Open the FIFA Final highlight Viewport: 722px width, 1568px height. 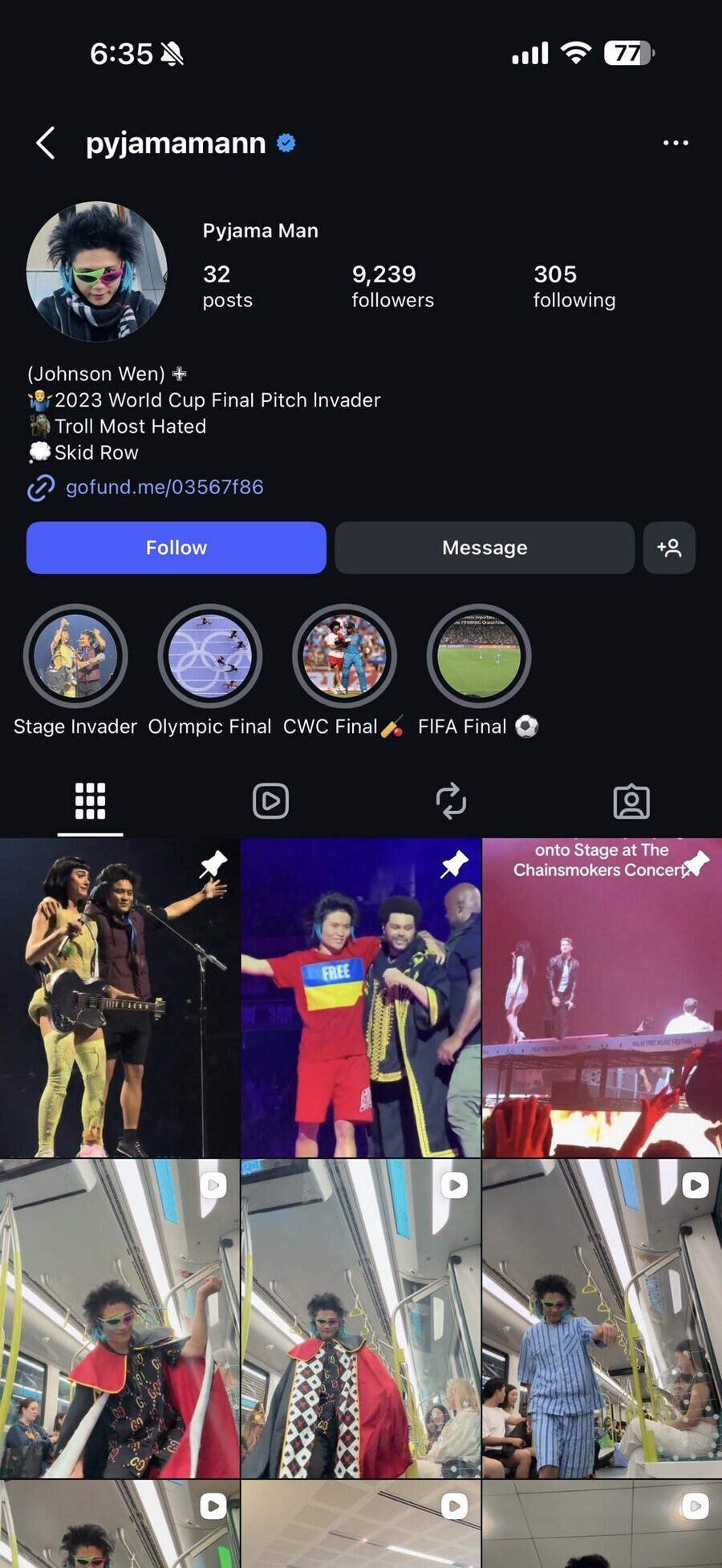click(x=479, y=656)
